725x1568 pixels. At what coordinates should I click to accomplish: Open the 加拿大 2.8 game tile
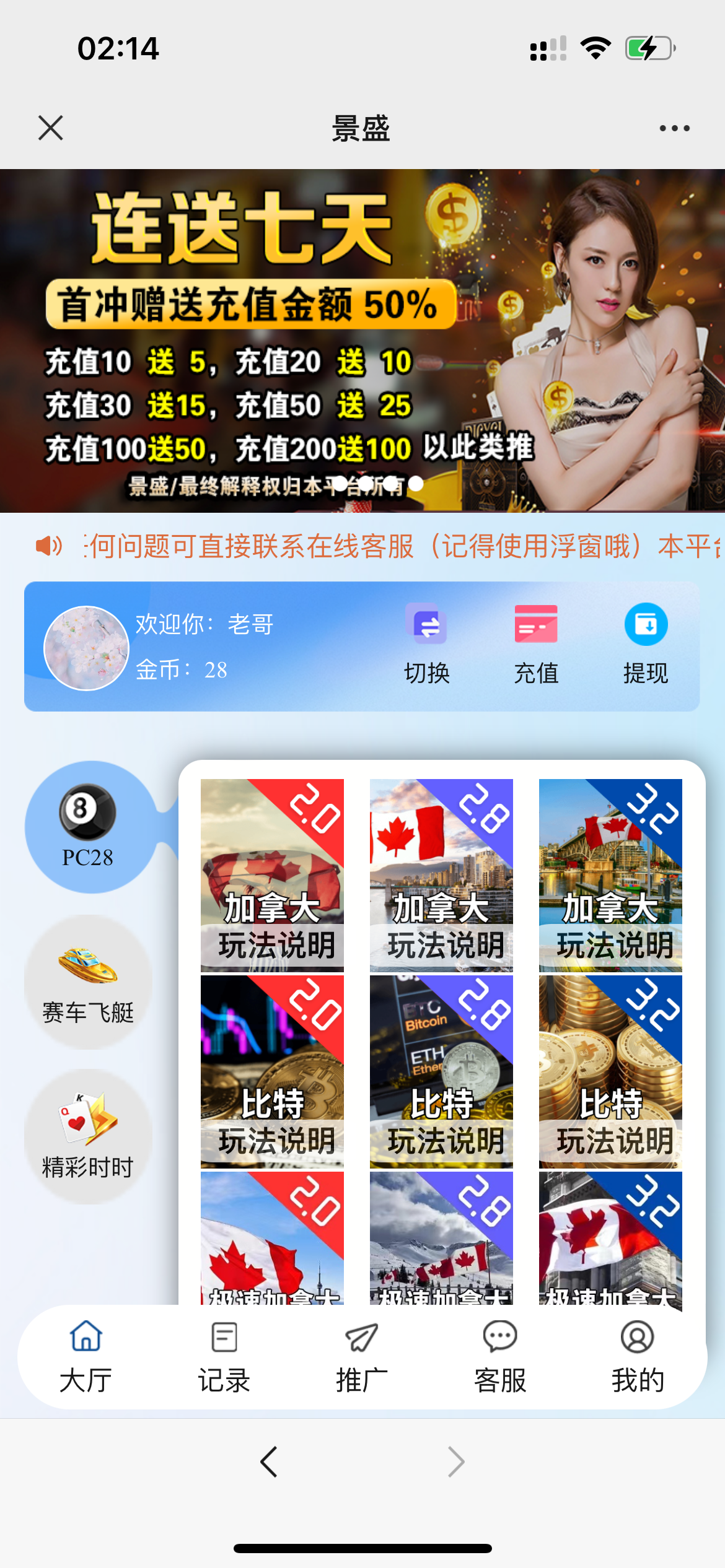[x=441, y=875]
